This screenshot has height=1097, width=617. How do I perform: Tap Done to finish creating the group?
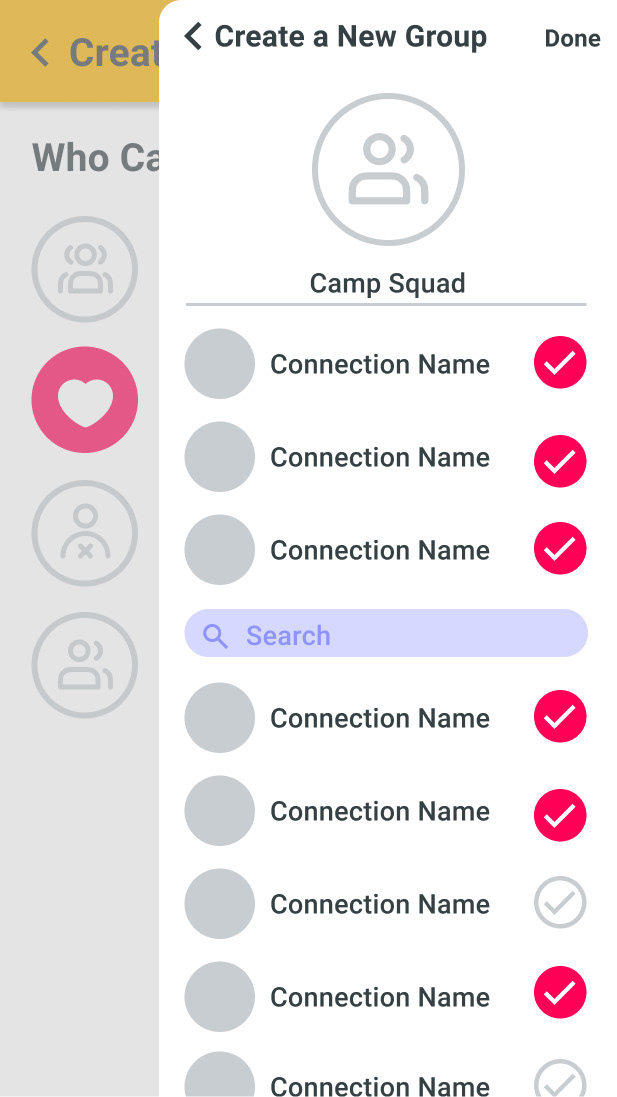click(x=572, y=38)
